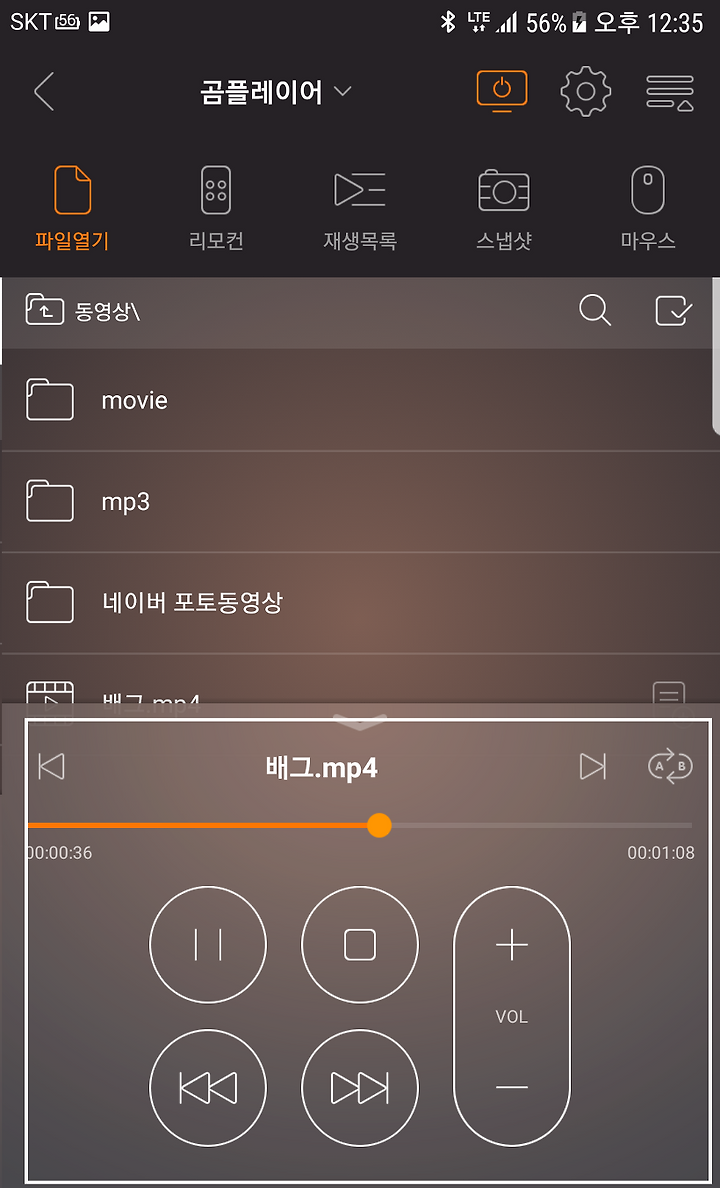Open the movie folder
Viewport: 720px width, 1188px height.
coord(360,400)
